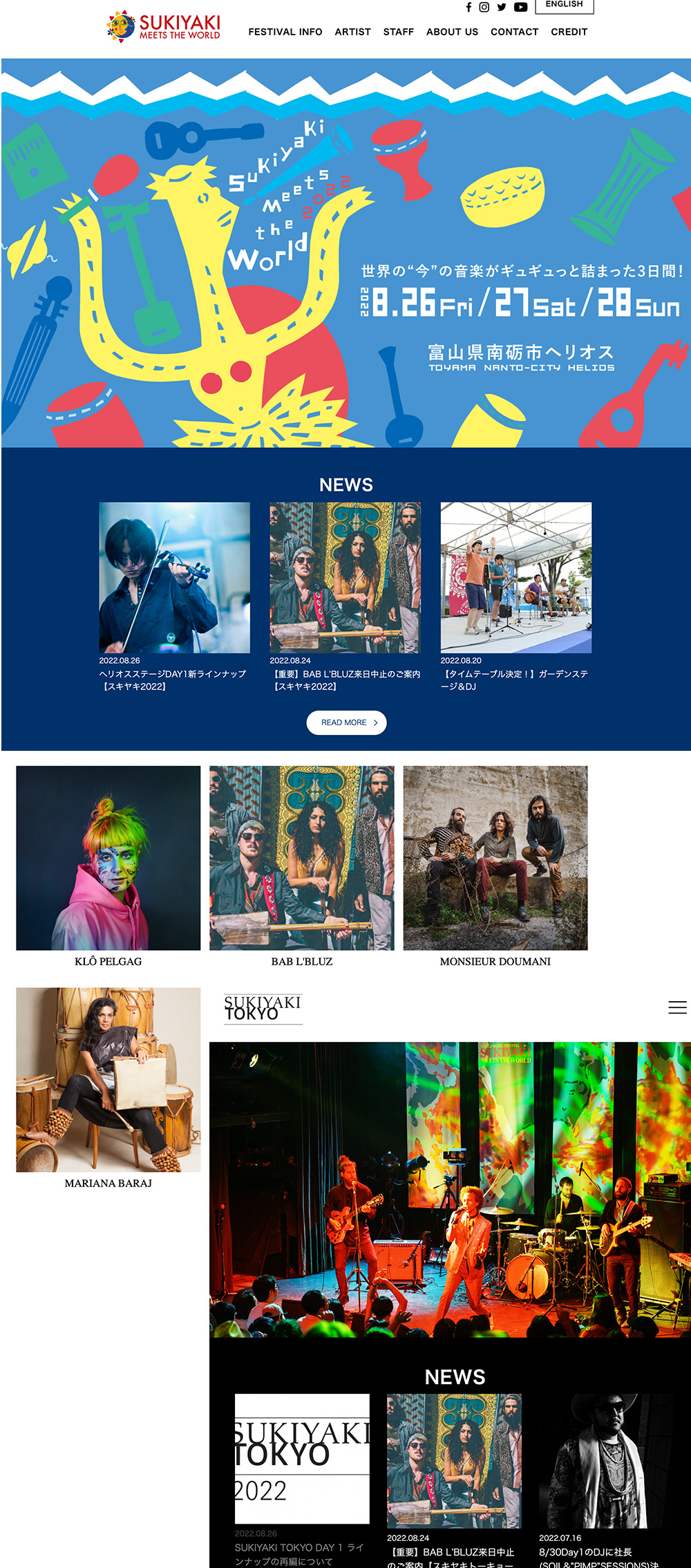This screenshot has height=1568, width=691.
Task: Open the Twitter icon in header
Action: click(x=502, y=8)
